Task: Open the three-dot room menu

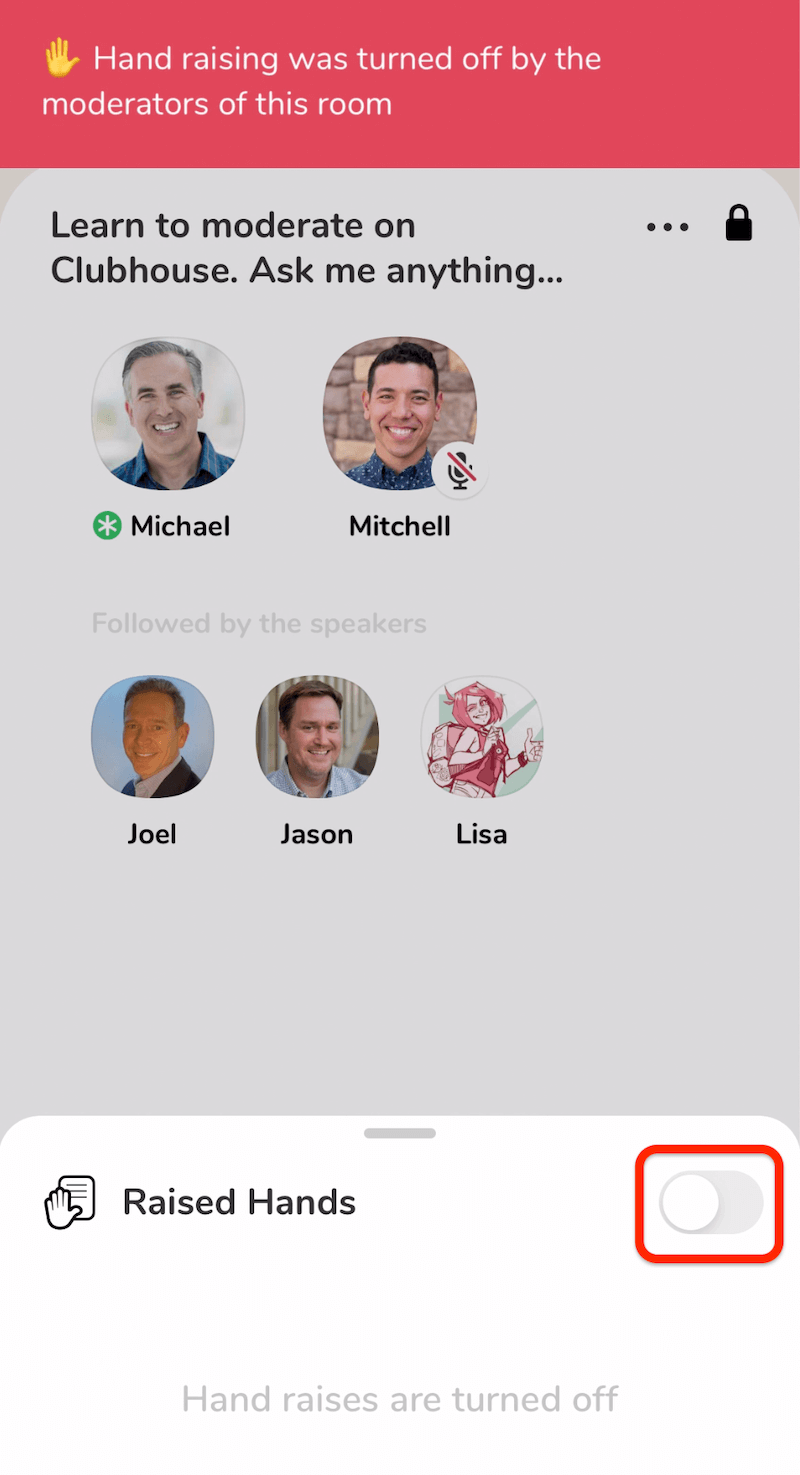Action: 667,227
